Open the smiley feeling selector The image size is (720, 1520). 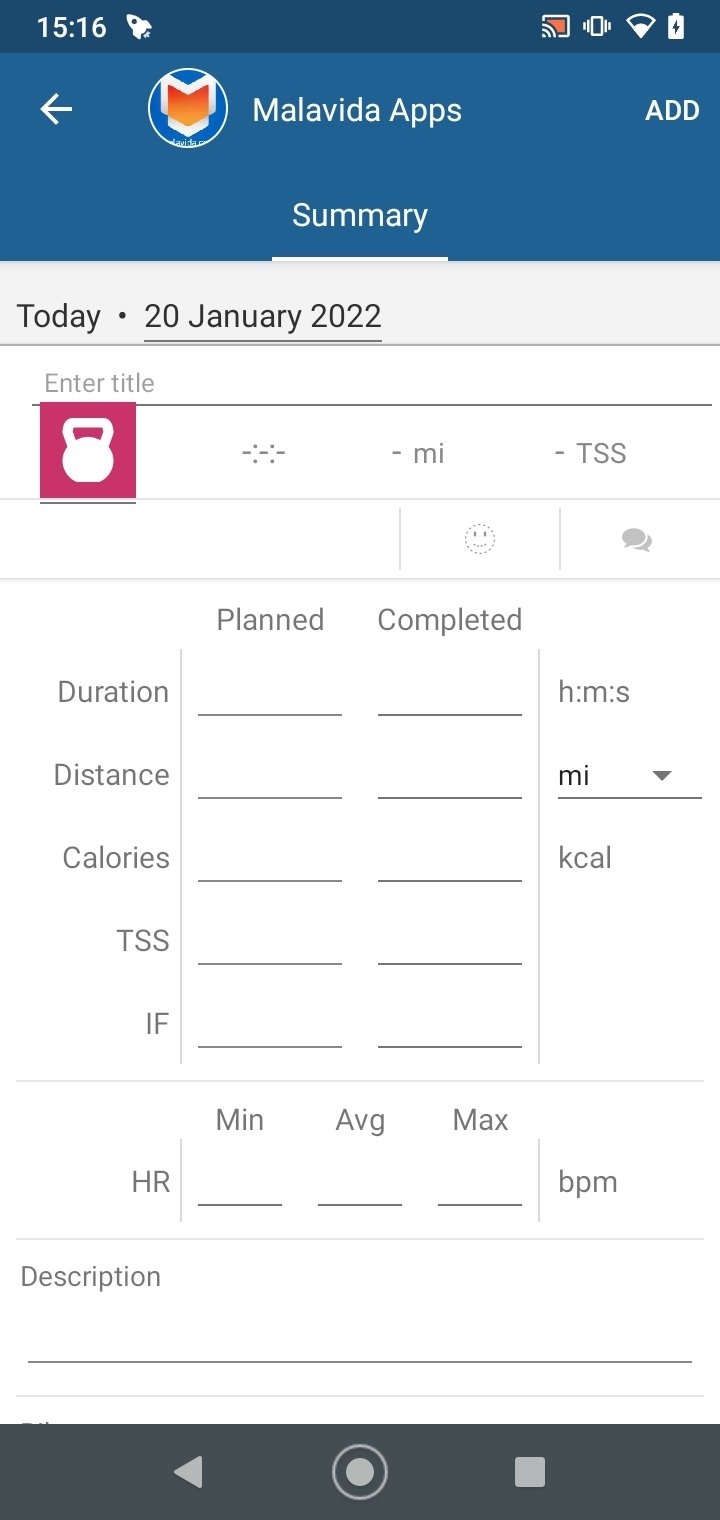point(480,539)
